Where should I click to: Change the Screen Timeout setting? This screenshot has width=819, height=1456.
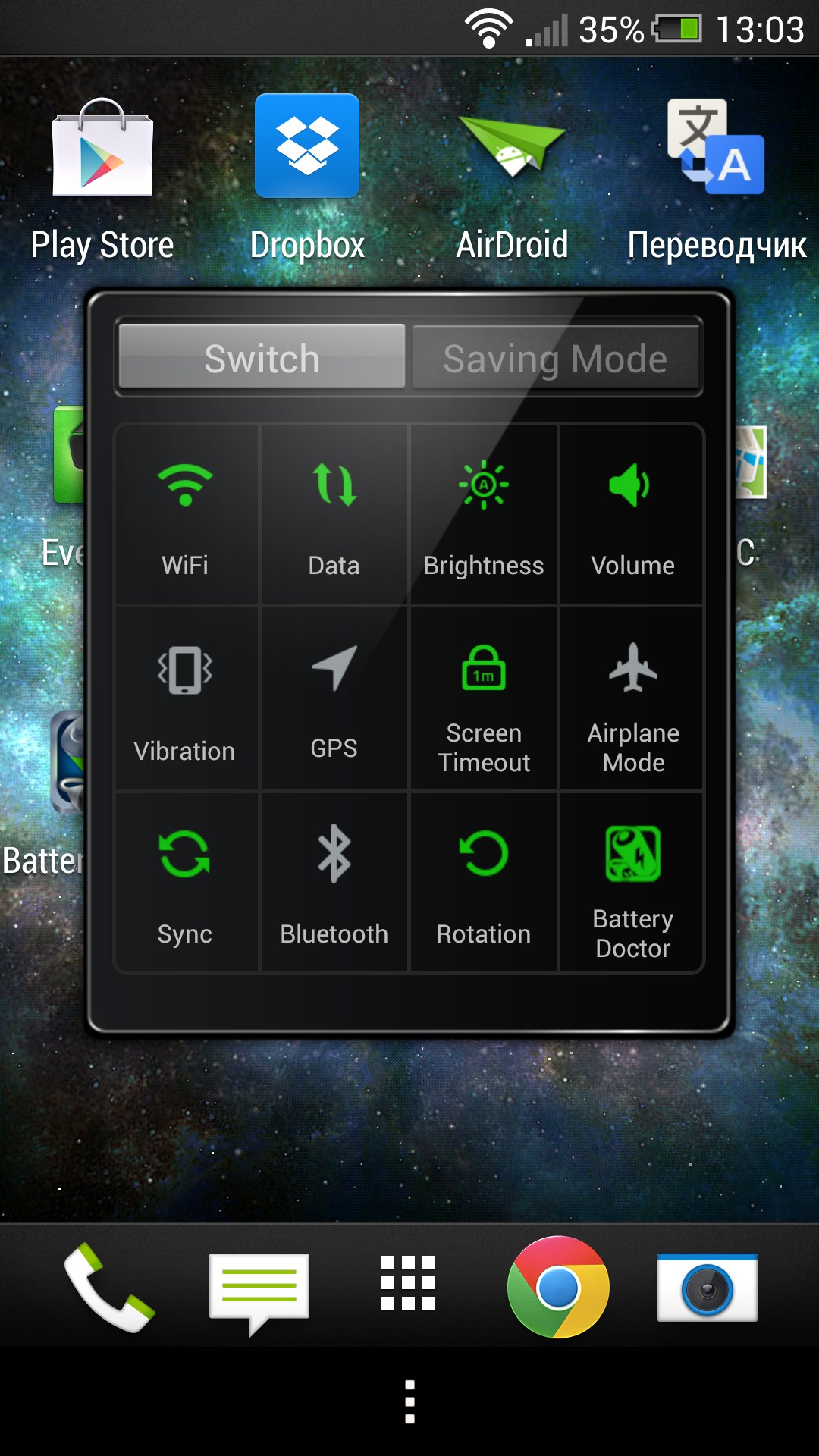[483, 699]
